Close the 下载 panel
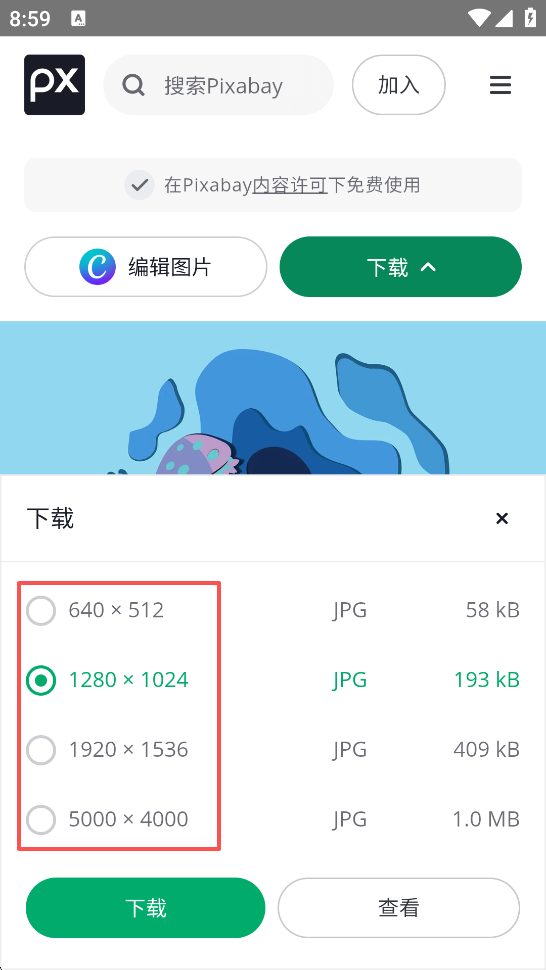546x970 pixels. click(501, 518)
